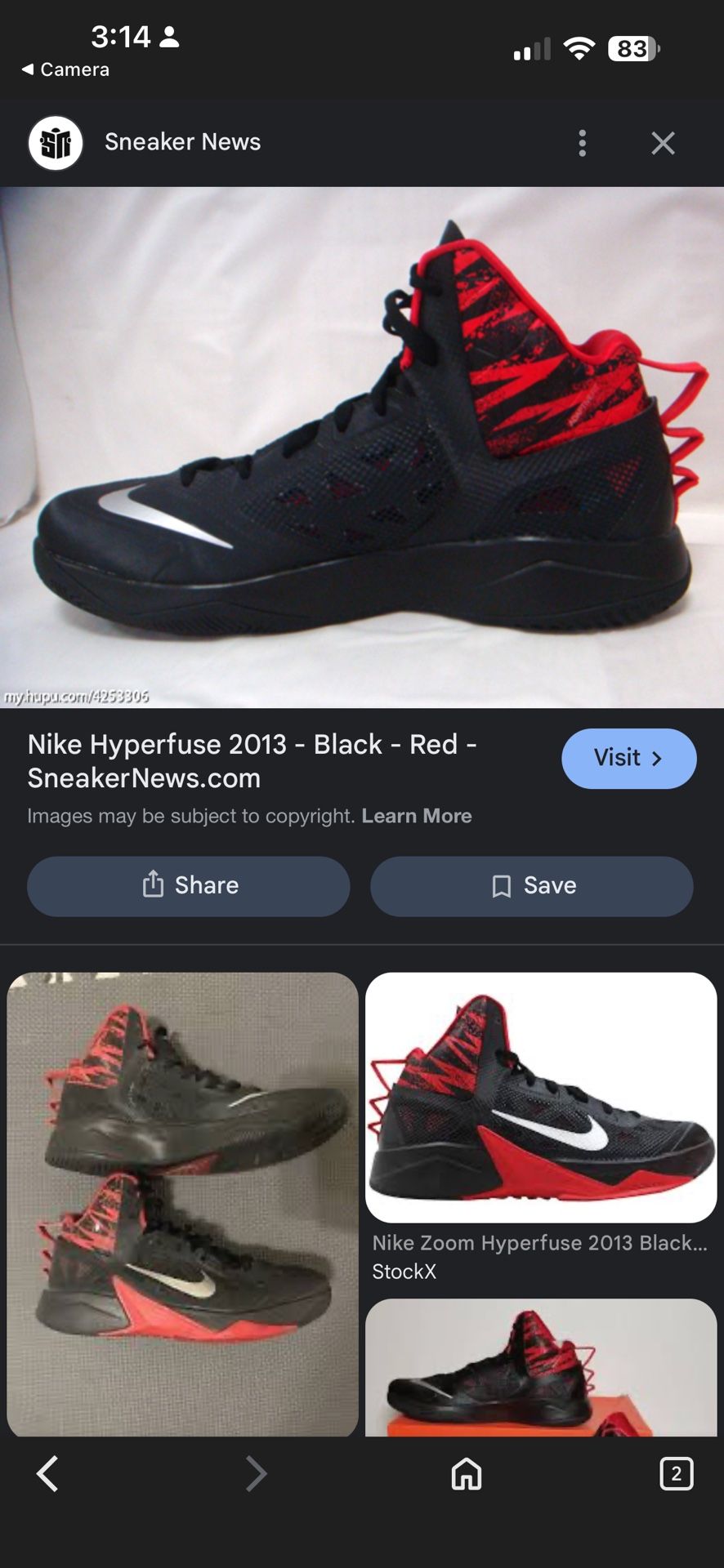Open the Learn More copyright link
The image size is (724, 1568).
[418, 816]
